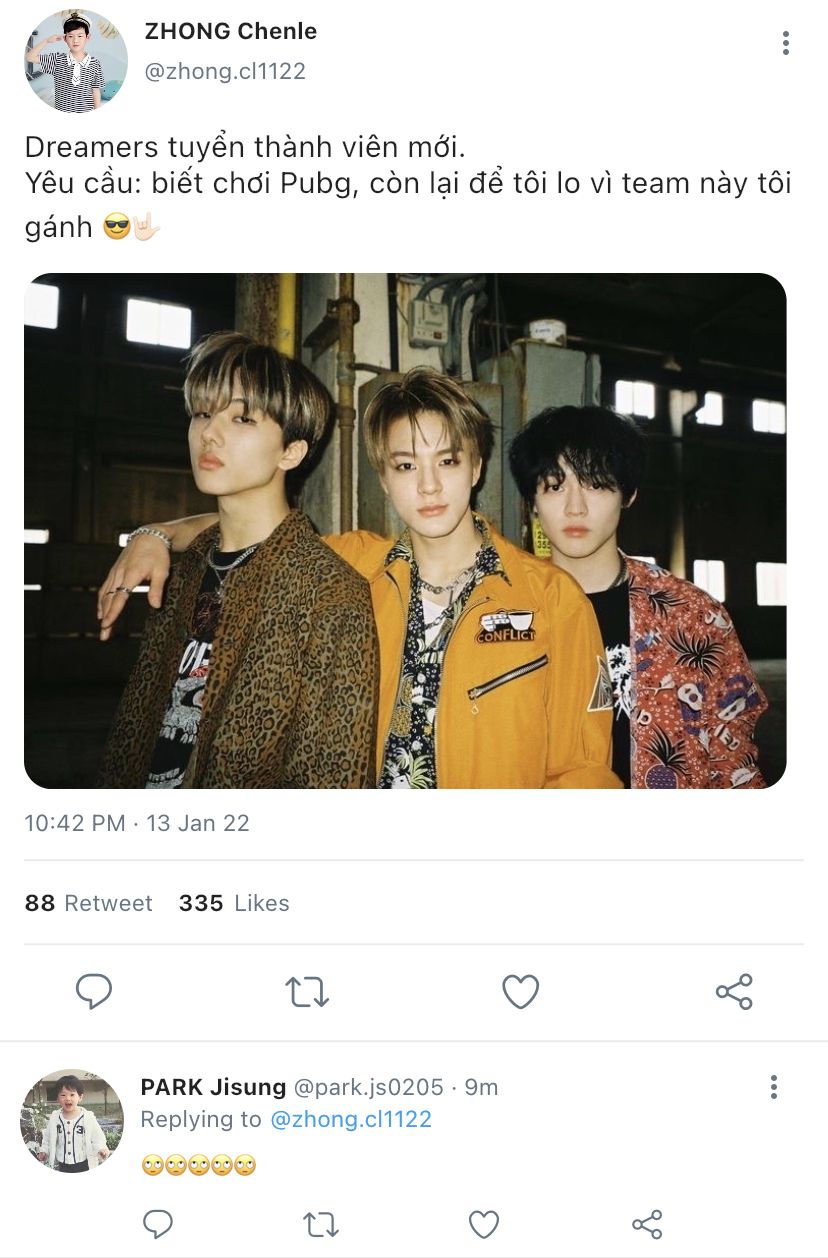Image resolution: width=828 pixels, height=1258 pixels.
Task: Retweet ZHONG Chenle's tweet
Action: pos(307,992)
